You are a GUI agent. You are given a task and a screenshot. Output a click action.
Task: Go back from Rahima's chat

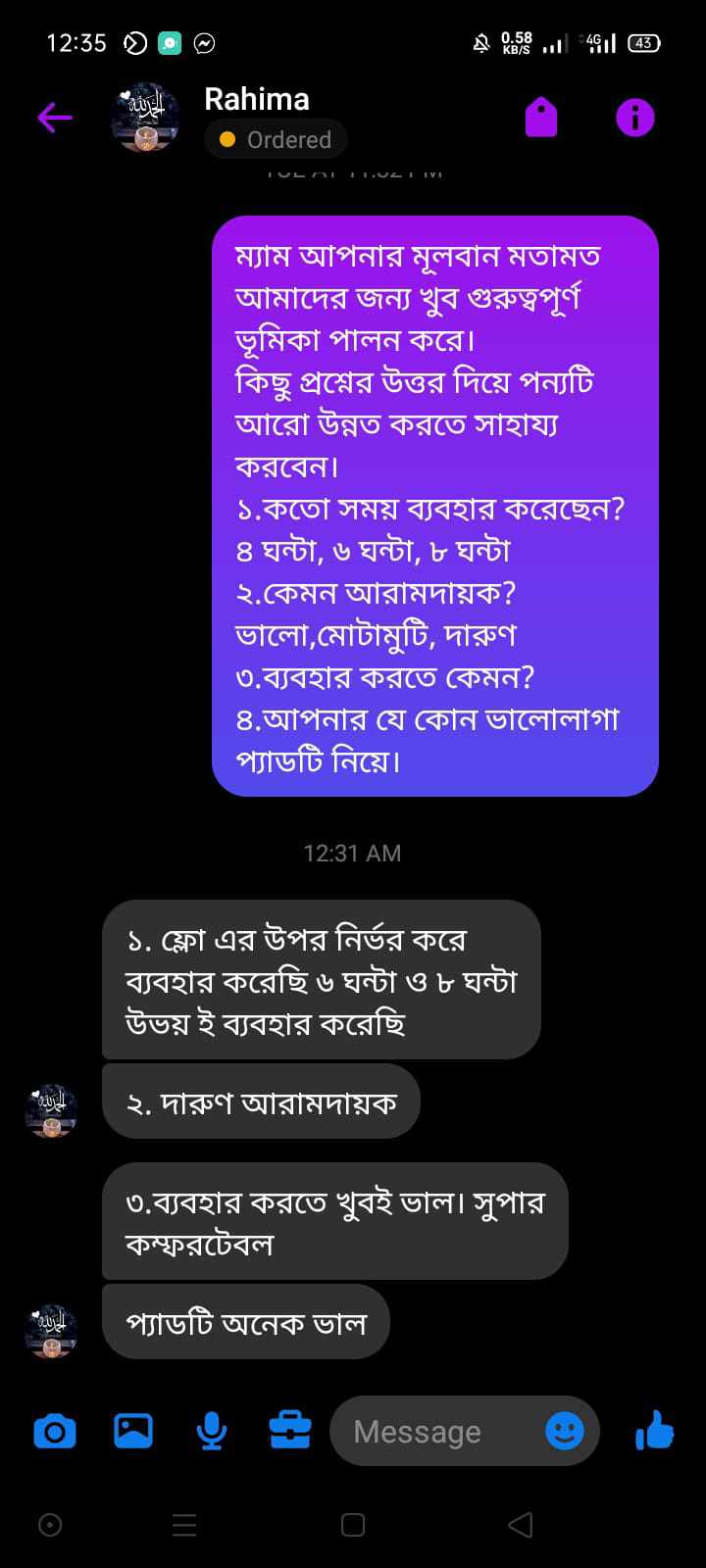(55, 119)
